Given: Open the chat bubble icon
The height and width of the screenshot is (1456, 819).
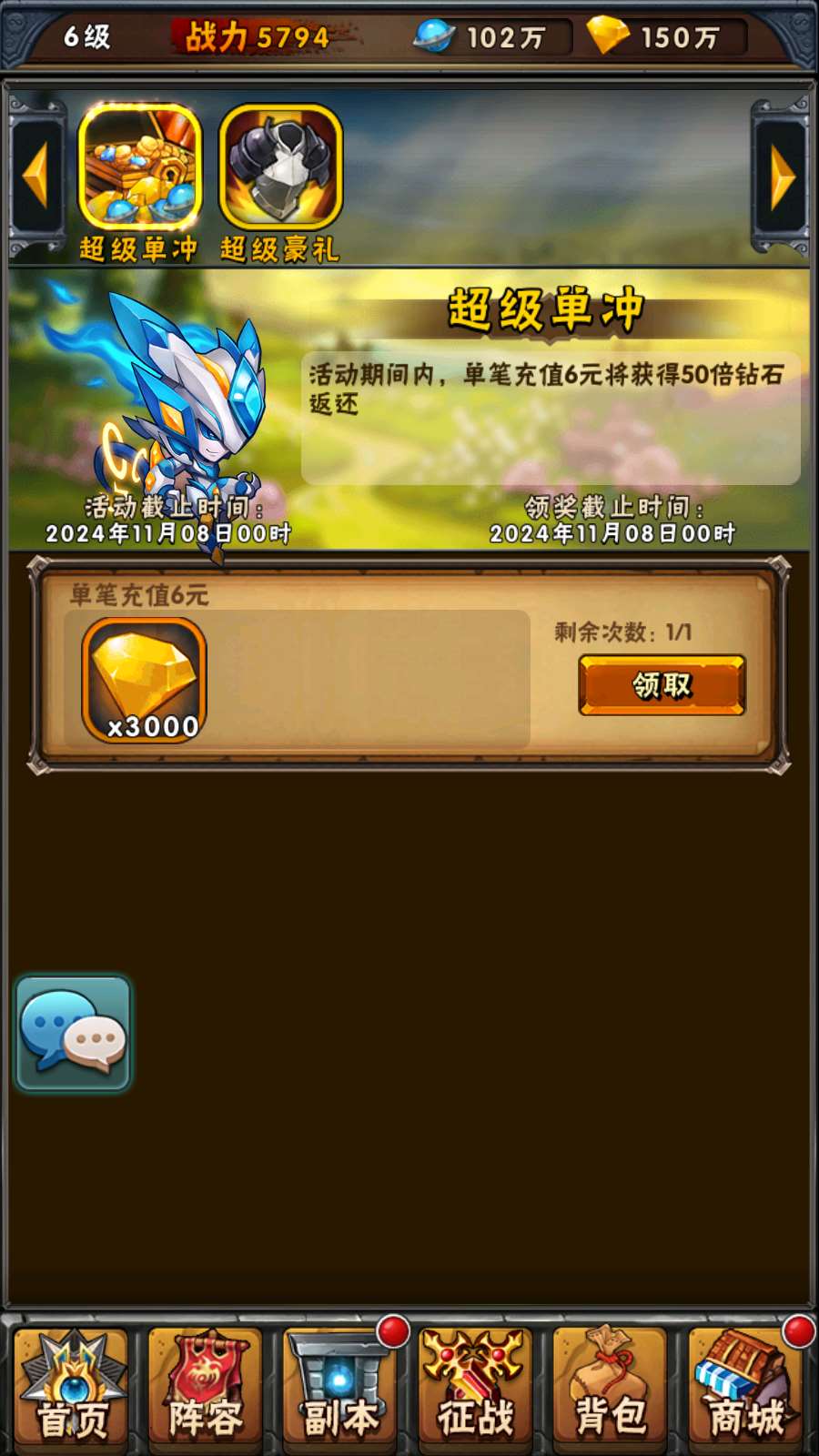Looking at the screenshot, I should click(x=73, y=1034).
